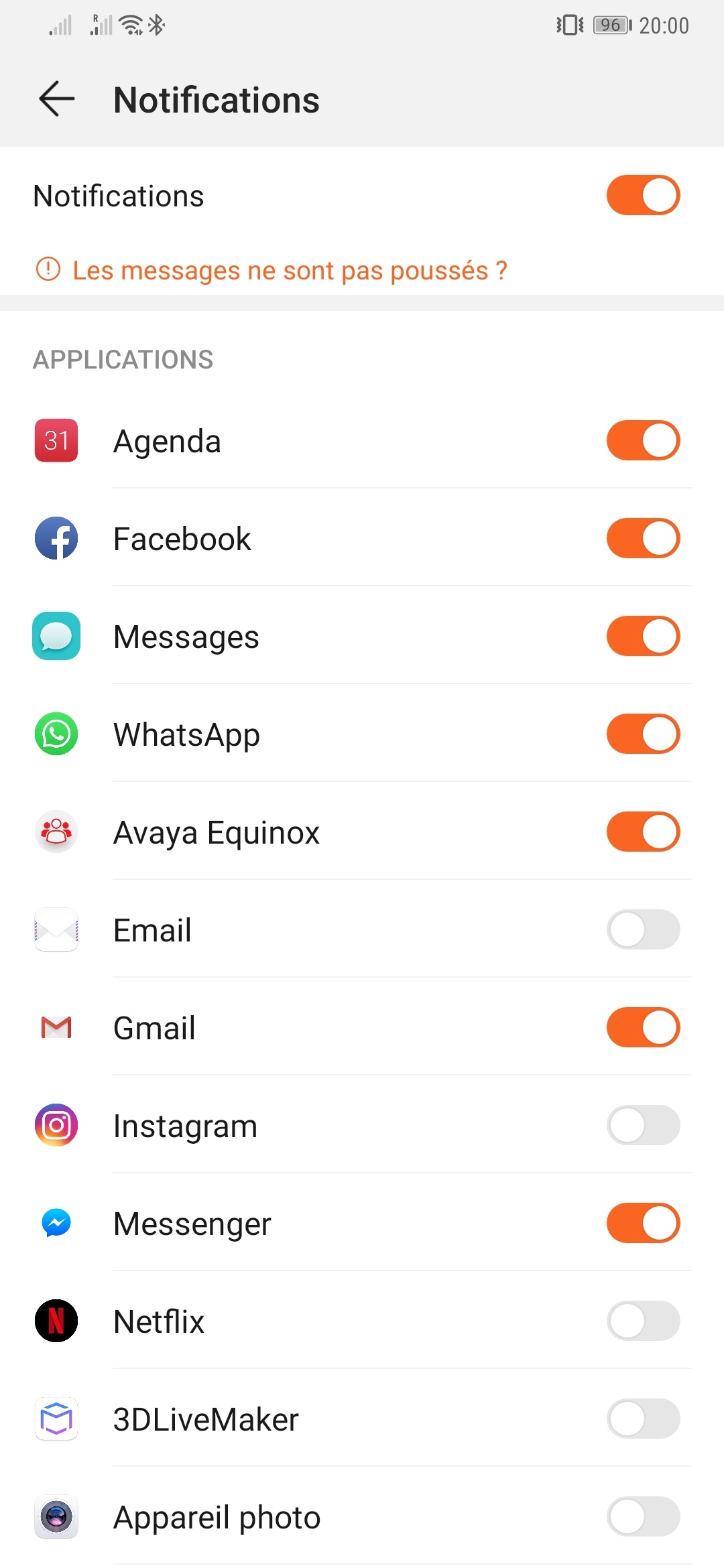Disable WhatsApp notifications
The width and height of the screenshot is (724, 1568).
(643, 734)
